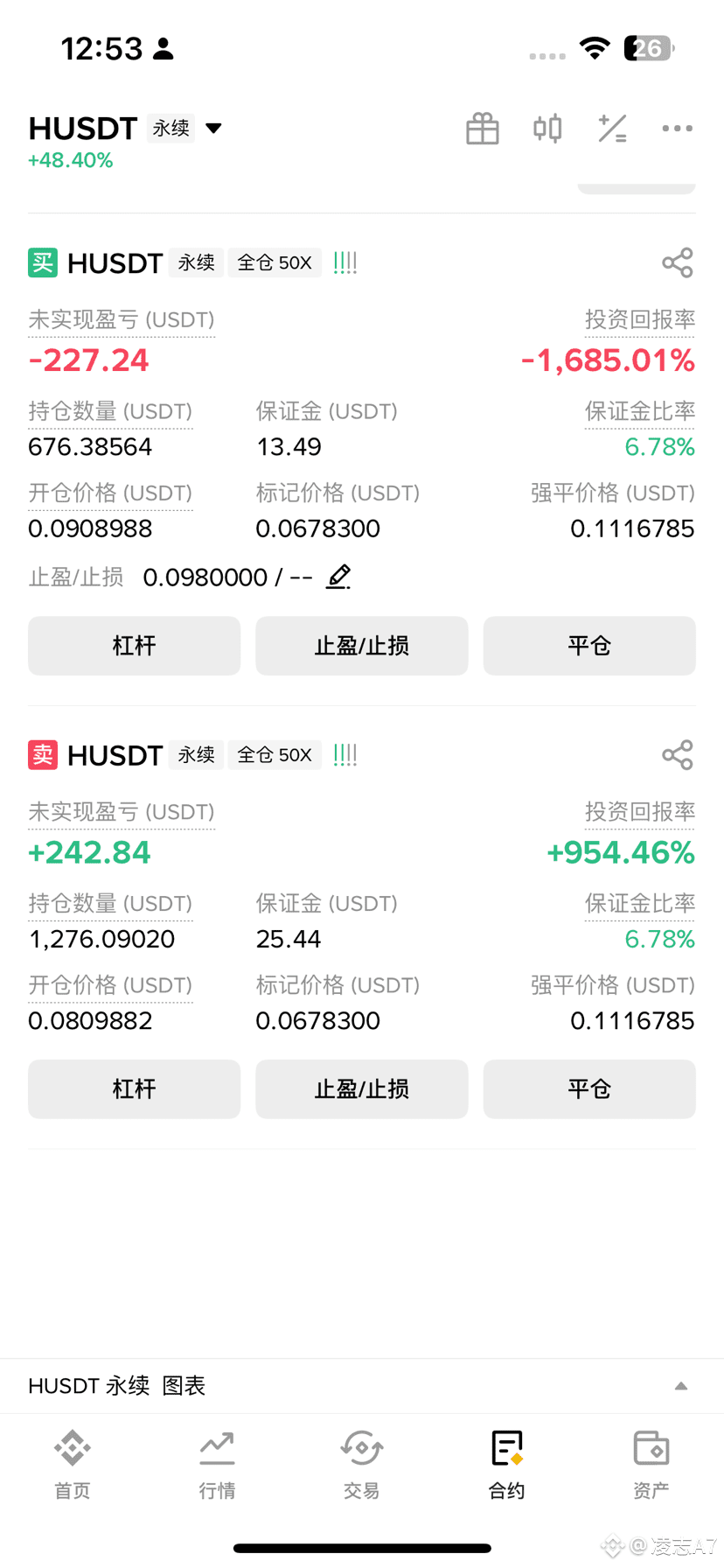Switch to the 资产 tab
Screen dimensions: 724x1568
[x=651, y=1465]
